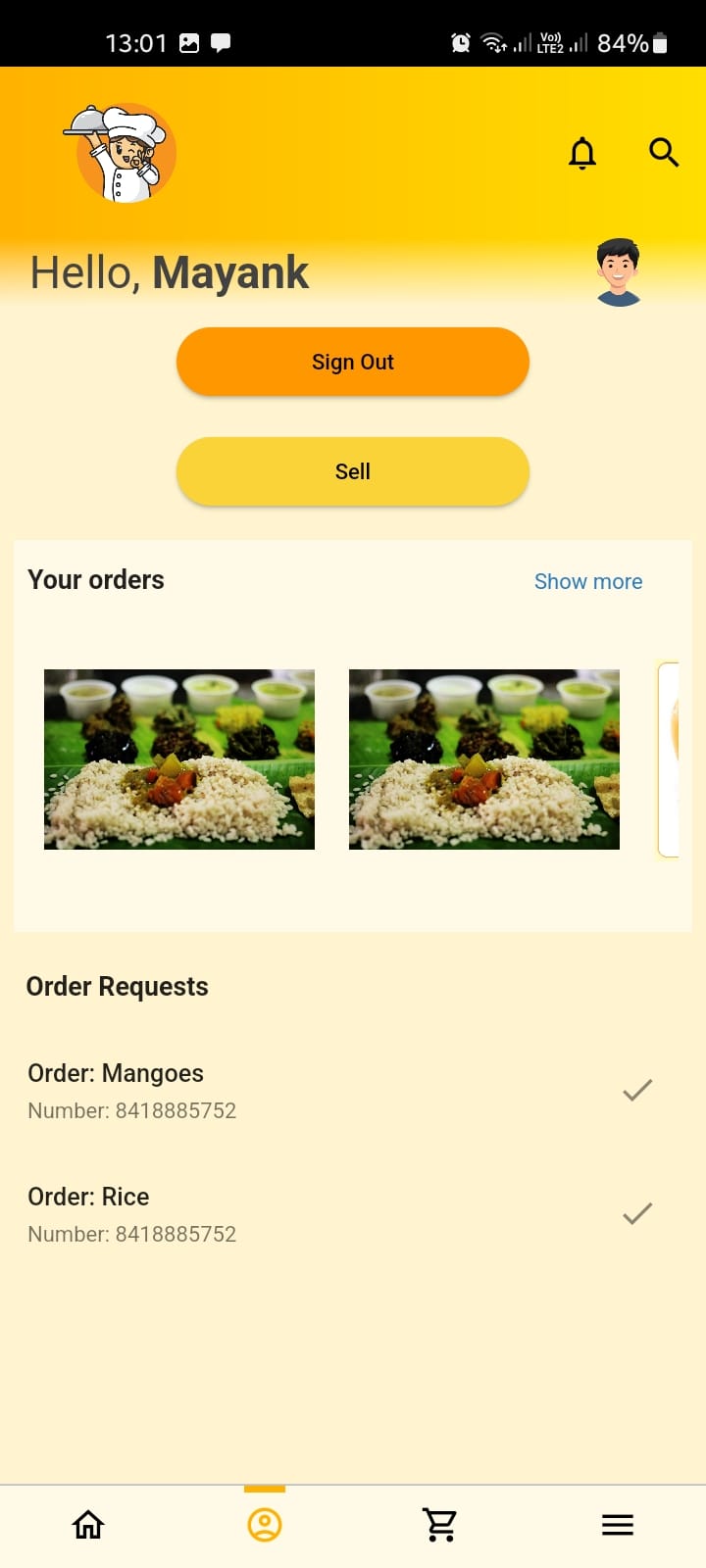Expand Your orders with Show more
Image resolution: width=706 pixels, height=1568 pixels.
pyautogui.click(x=588, y=581)
